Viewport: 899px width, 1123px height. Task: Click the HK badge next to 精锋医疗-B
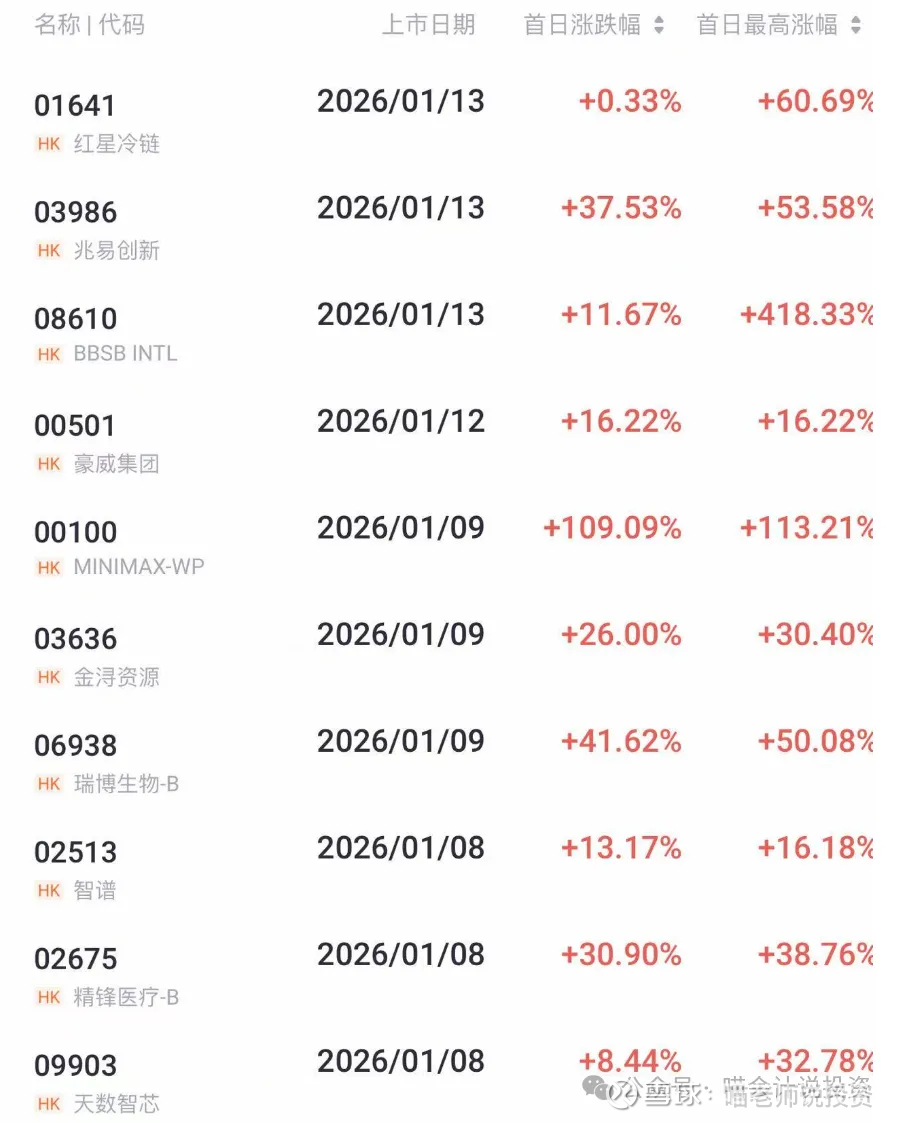point(47,998)
